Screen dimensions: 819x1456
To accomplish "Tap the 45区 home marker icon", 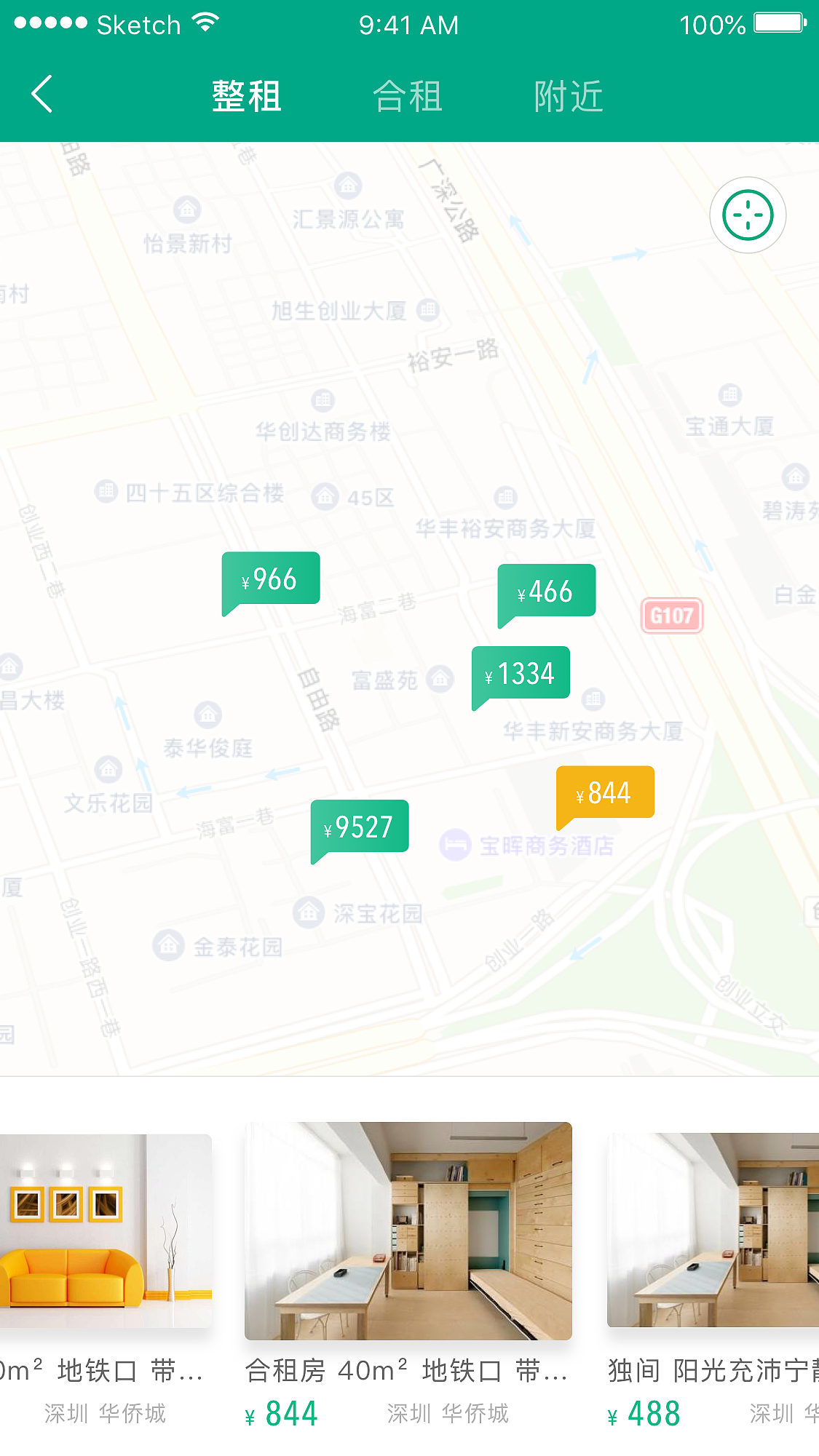I will [325, 498].
